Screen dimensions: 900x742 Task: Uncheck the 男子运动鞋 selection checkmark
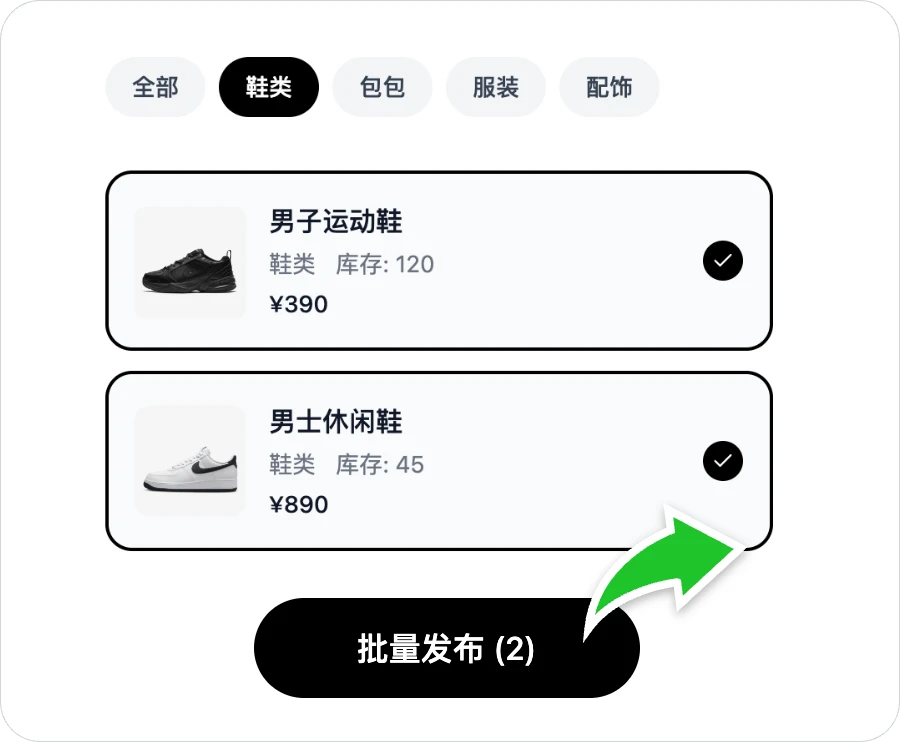[x=723, y=261]
